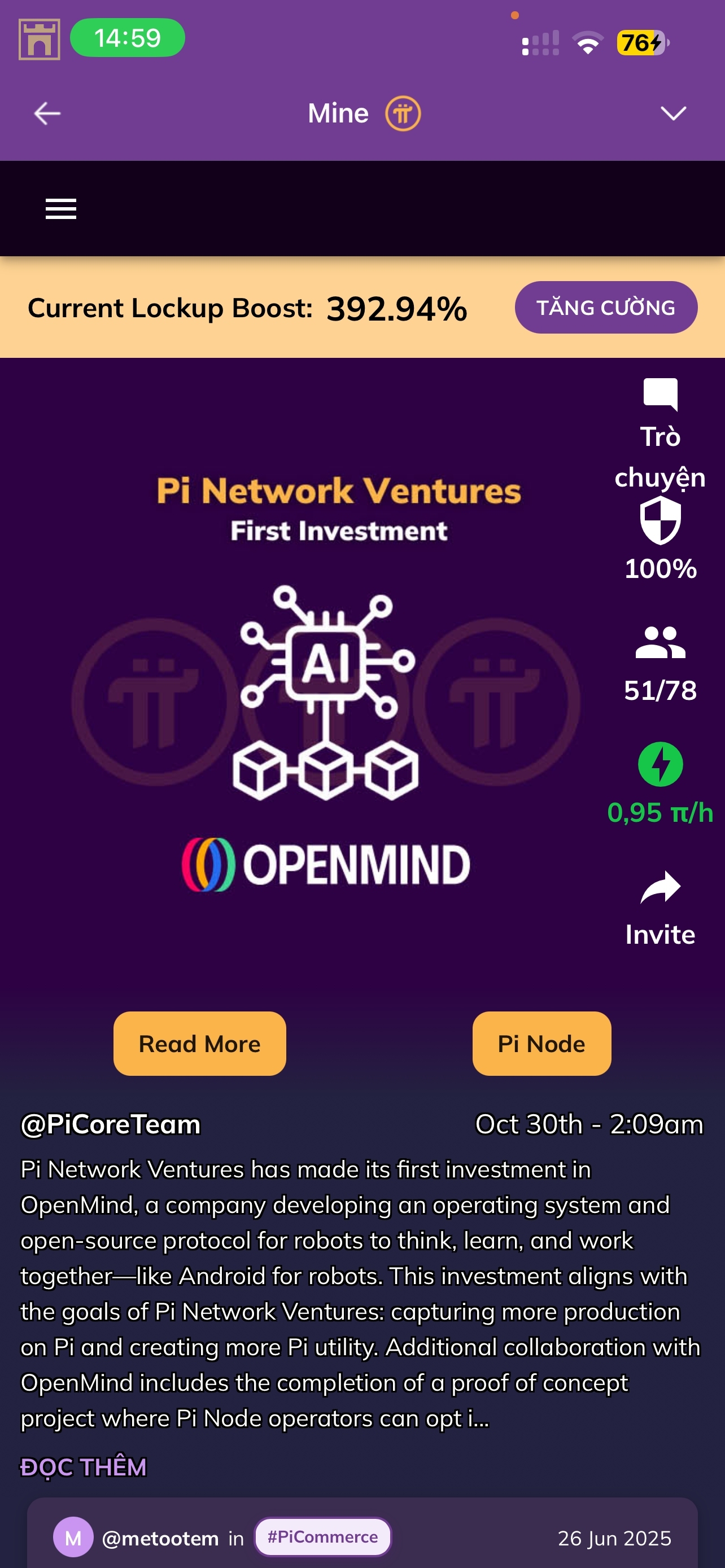This screenshot has height=1568, width=725.
Task: Go back using the arrow
Action: point(47,113)
